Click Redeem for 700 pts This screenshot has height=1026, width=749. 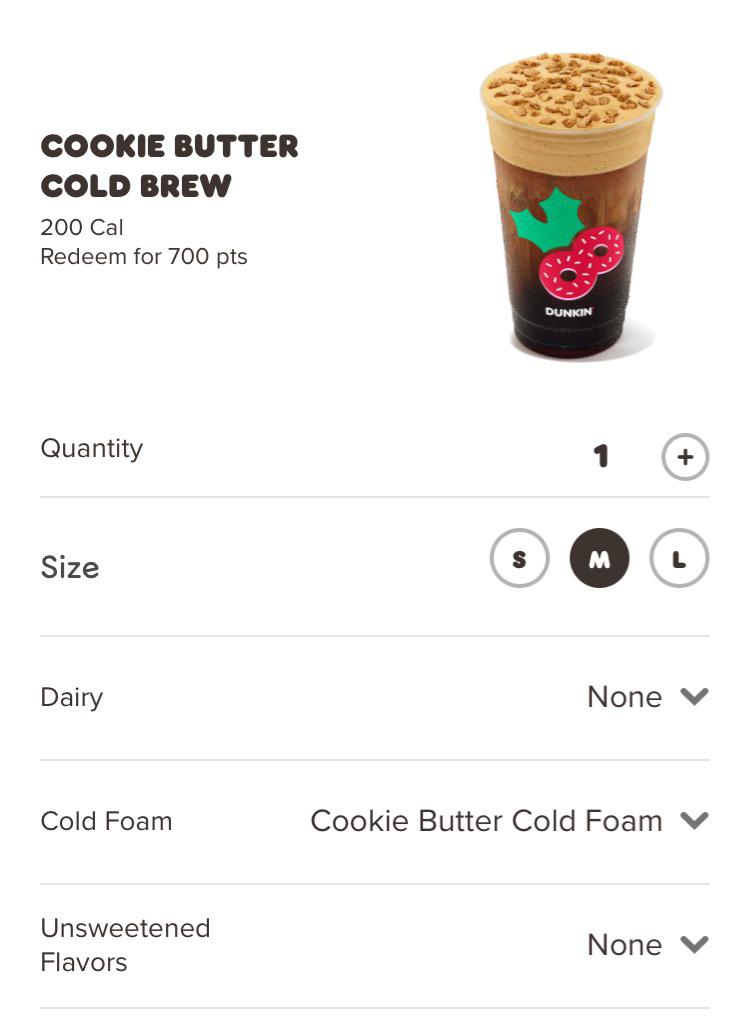(x=144, y=257)
